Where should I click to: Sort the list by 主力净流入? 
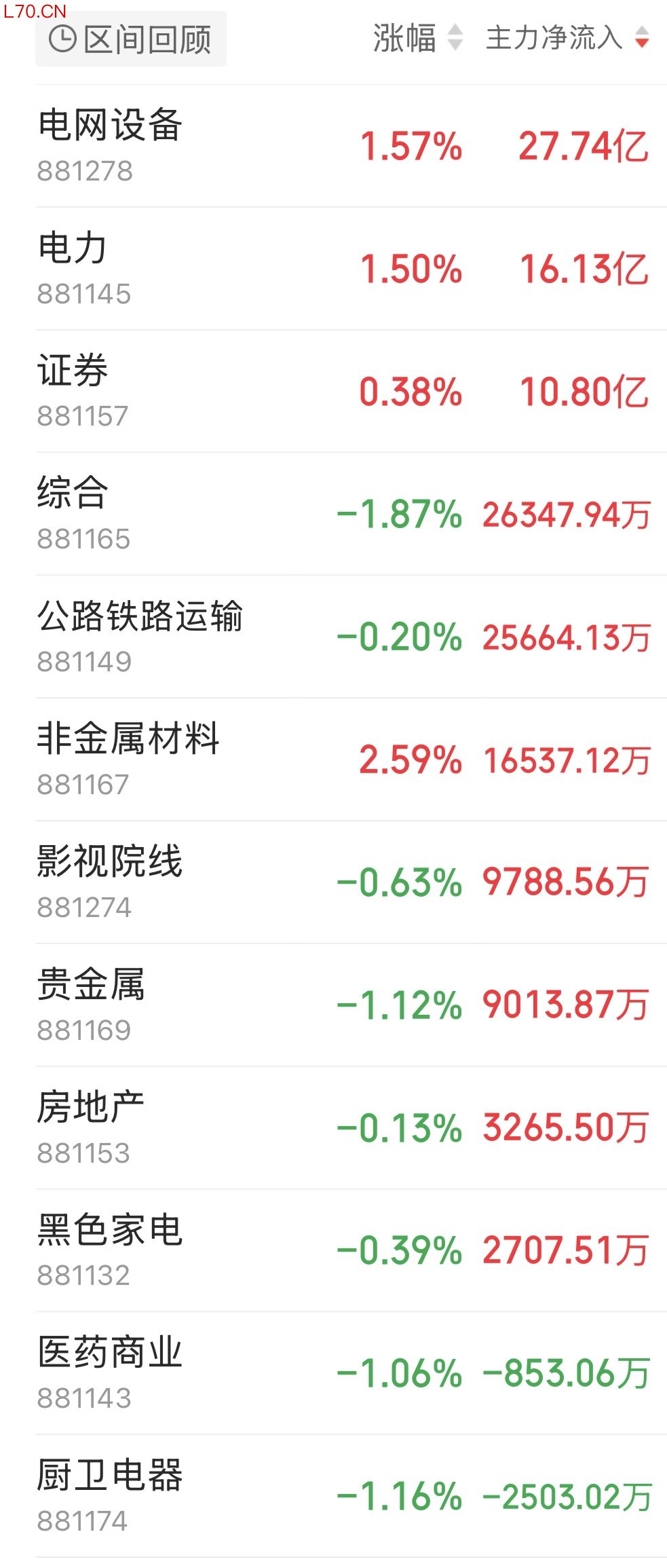click(567, 38)
